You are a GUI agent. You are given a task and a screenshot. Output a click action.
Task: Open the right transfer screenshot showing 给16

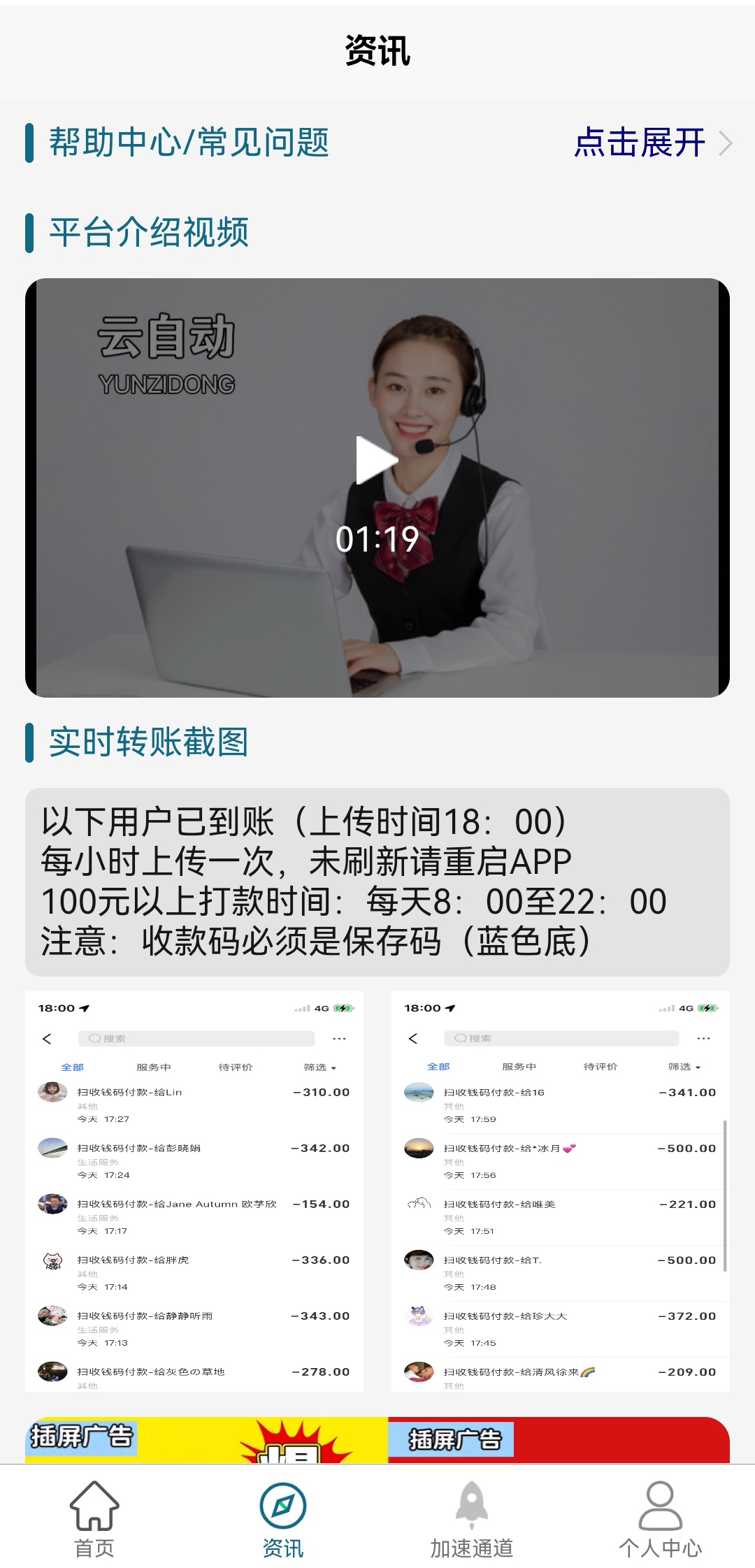click(560, 1191)
